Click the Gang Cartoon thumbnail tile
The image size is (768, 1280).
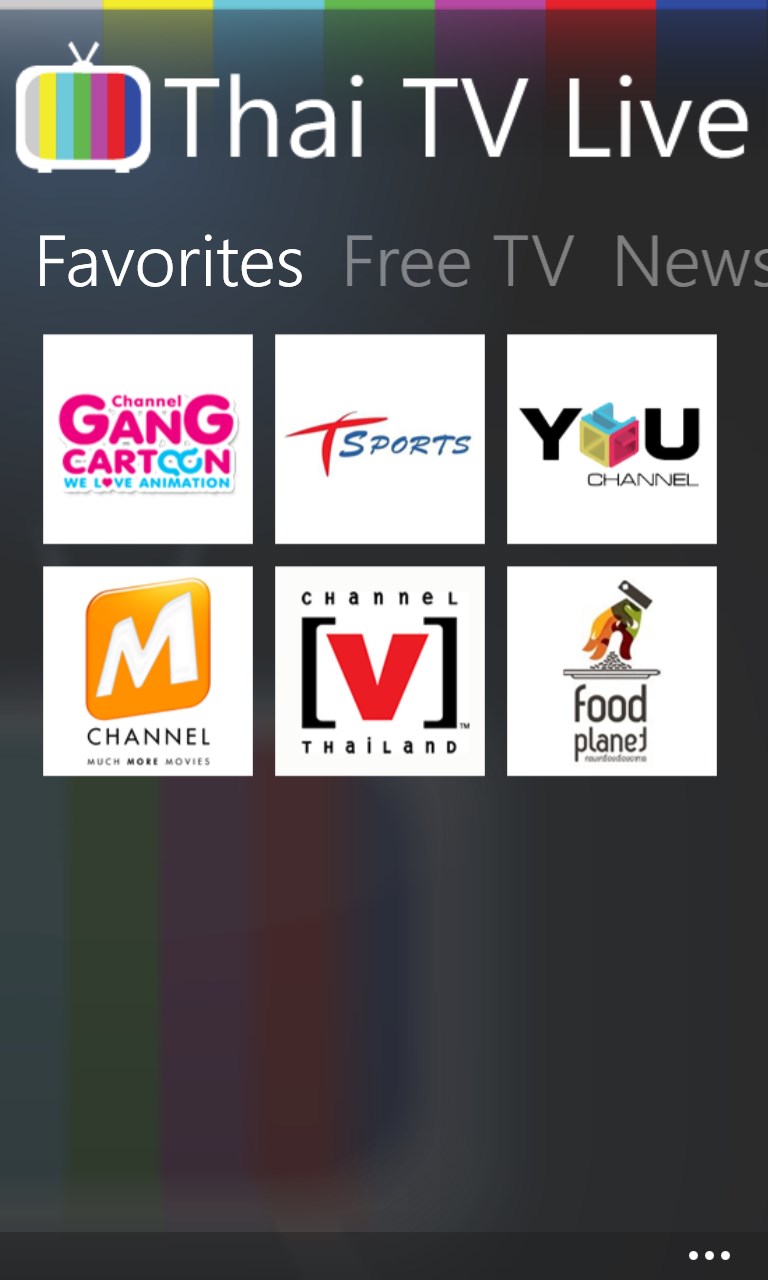147,438
